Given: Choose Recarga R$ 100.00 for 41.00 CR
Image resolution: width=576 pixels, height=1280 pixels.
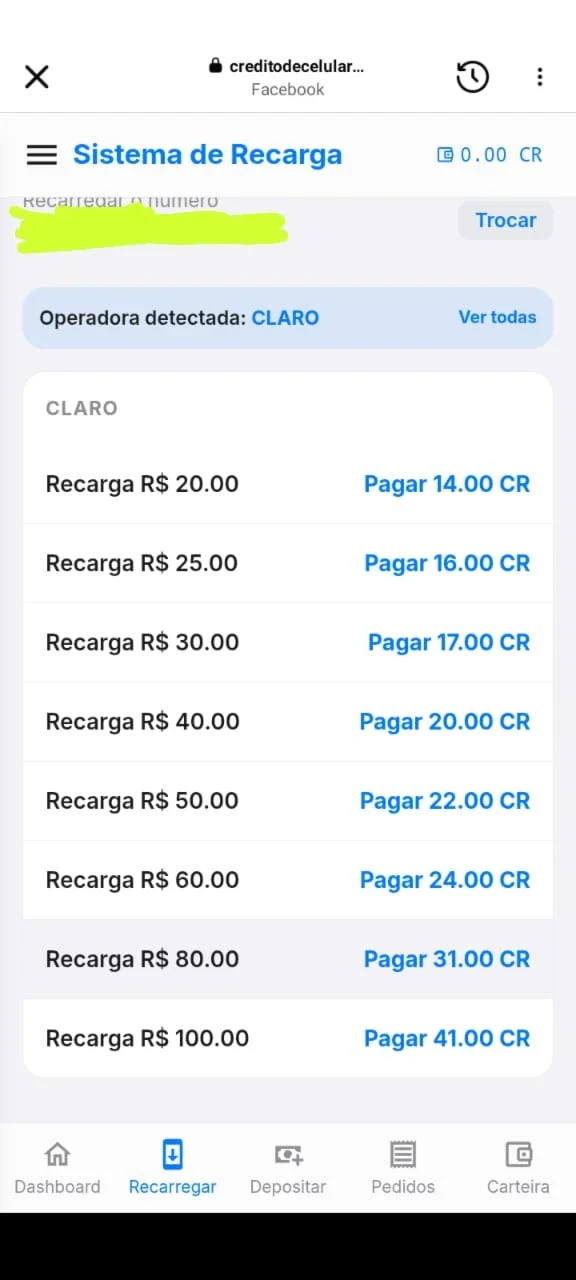Looking at the screenshot, I should coord(288,1038).
